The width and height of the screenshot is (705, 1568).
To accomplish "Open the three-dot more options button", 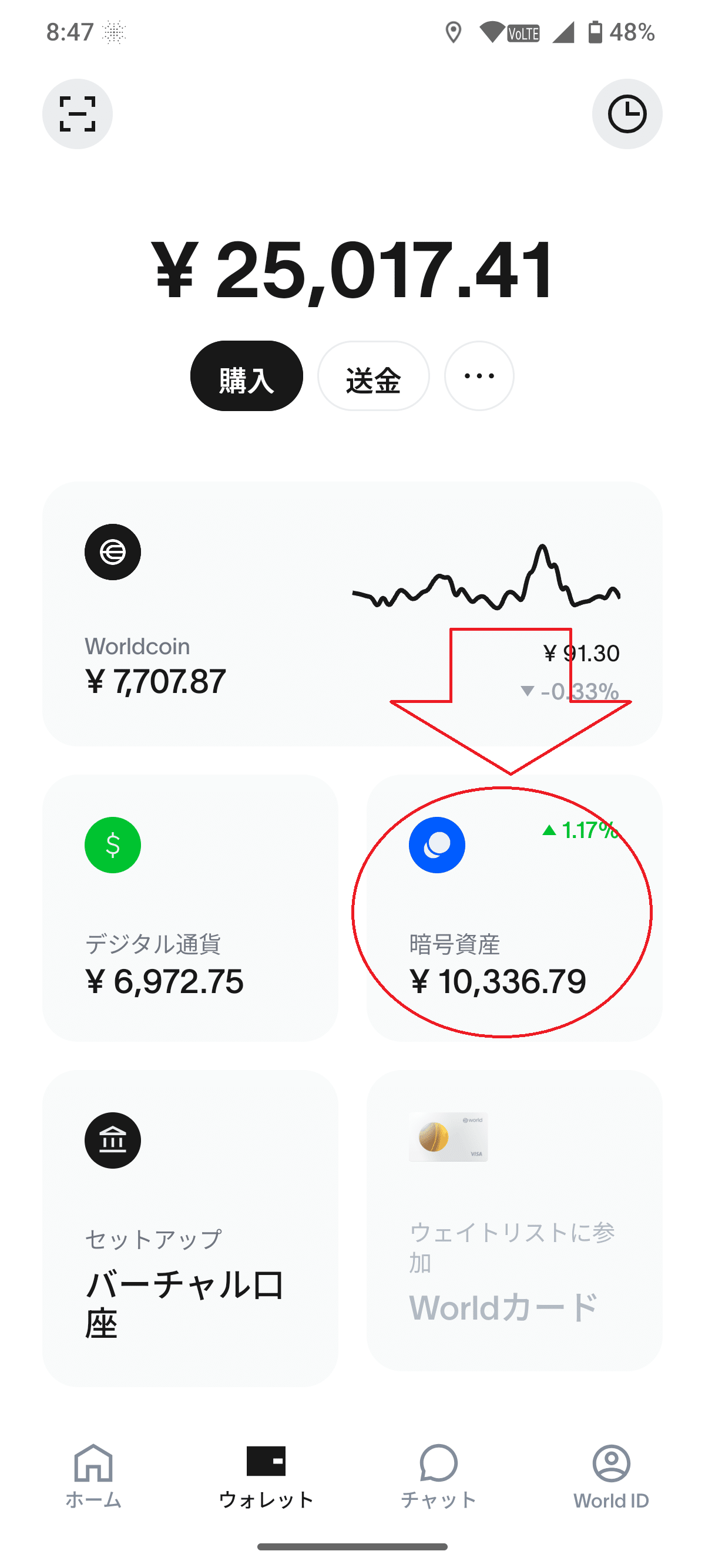I will click(479, 376).
